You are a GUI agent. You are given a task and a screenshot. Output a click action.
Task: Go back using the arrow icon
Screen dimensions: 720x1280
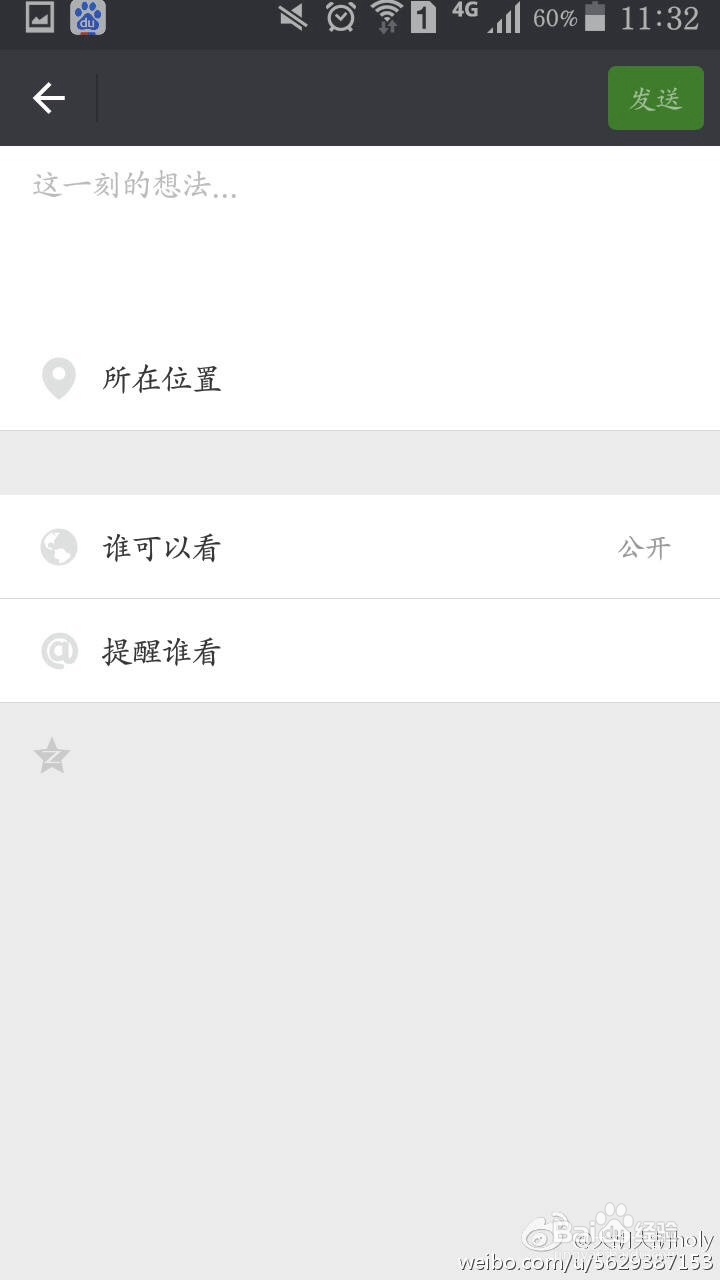tap(48, 98)
